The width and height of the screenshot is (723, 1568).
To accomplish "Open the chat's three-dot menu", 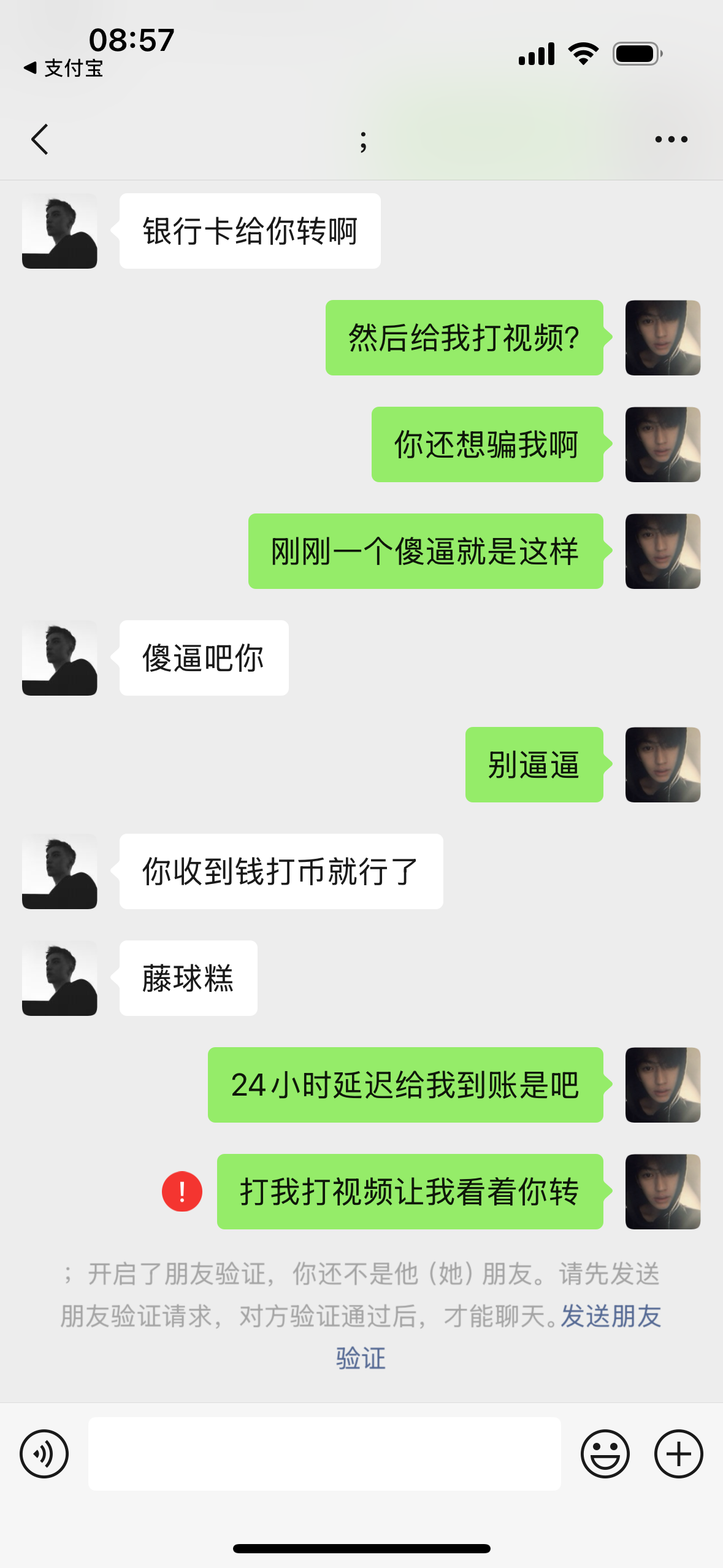I will tap(671, 139).
